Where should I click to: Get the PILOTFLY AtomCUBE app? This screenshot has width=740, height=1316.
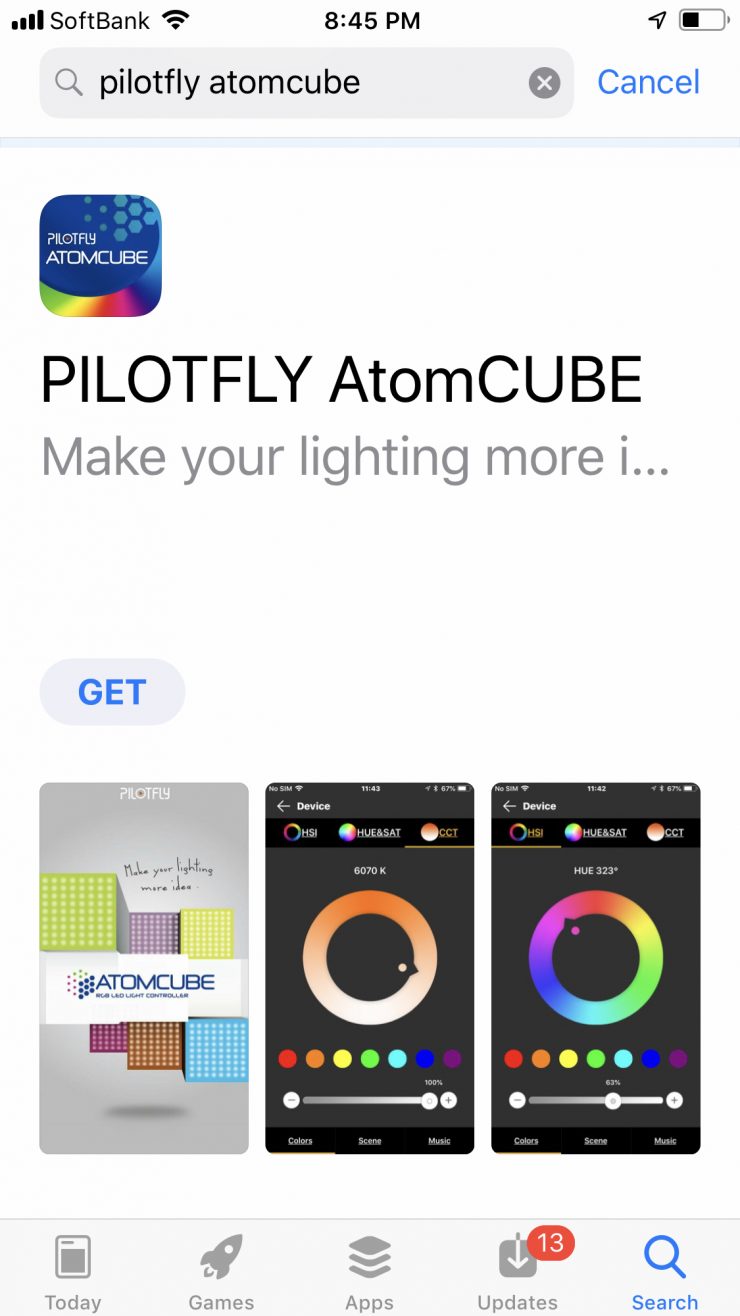click(x=112, y=692)
